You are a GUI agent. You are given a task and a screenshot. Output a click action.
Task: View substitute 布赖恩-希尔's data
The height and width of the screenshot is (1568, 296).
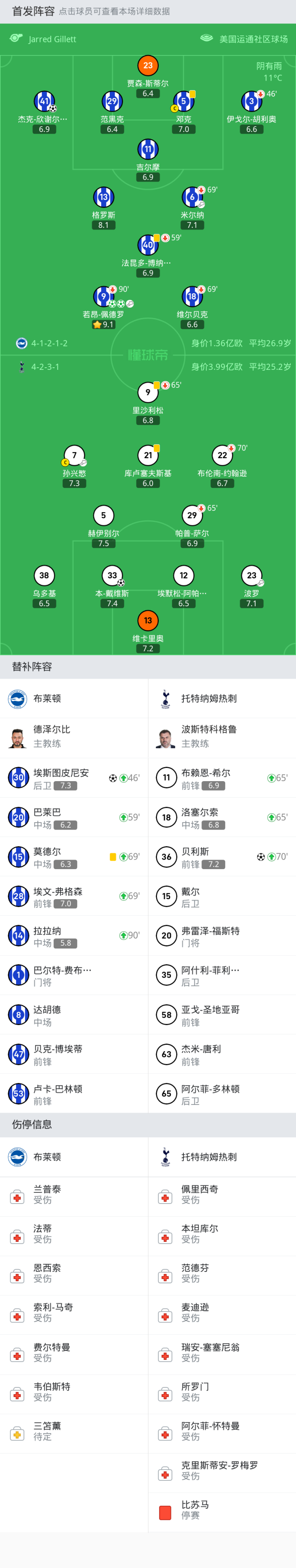point(222,778)
